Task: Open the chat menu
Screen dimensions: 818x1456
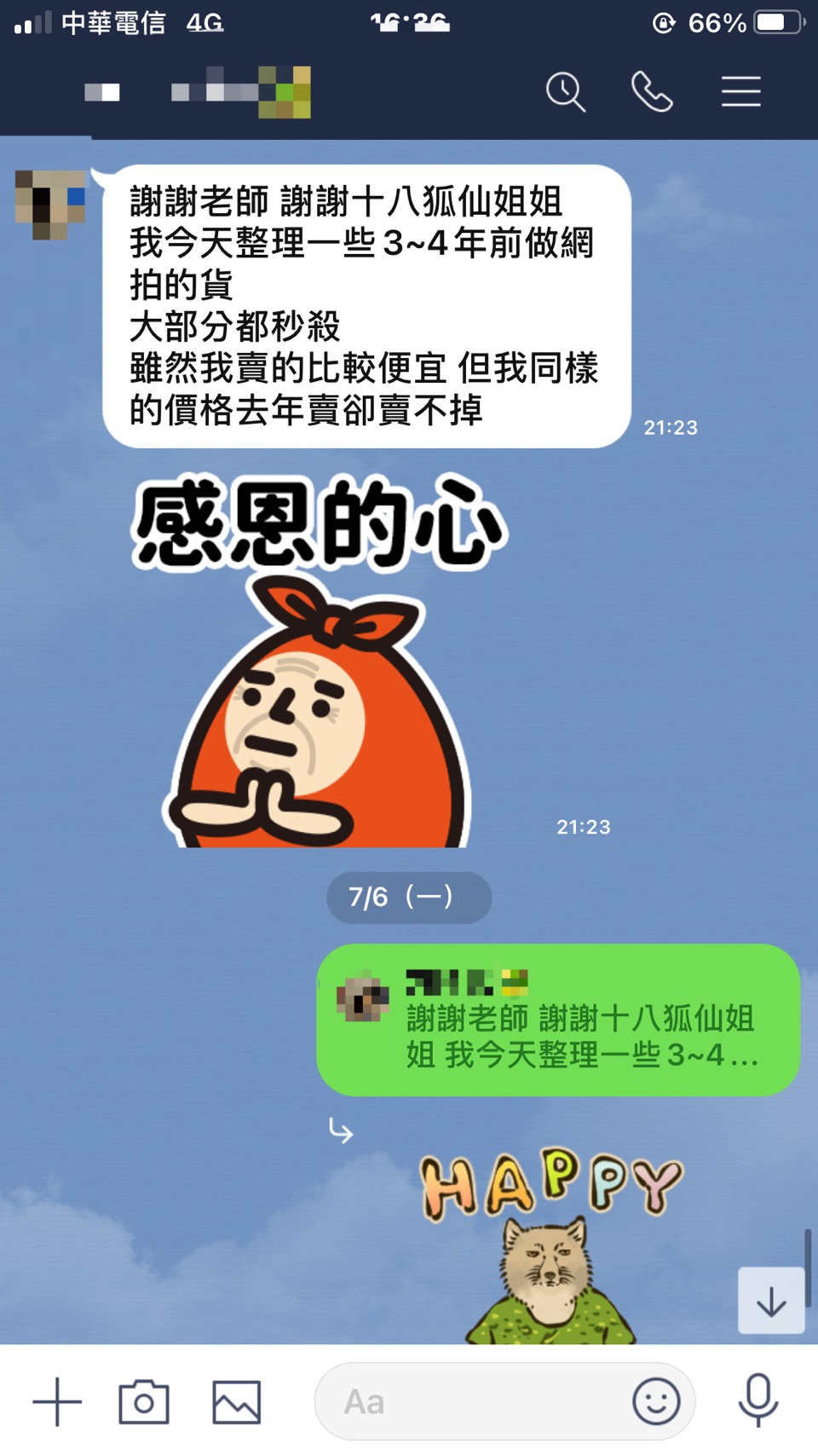Action: [x=740, y=92]
